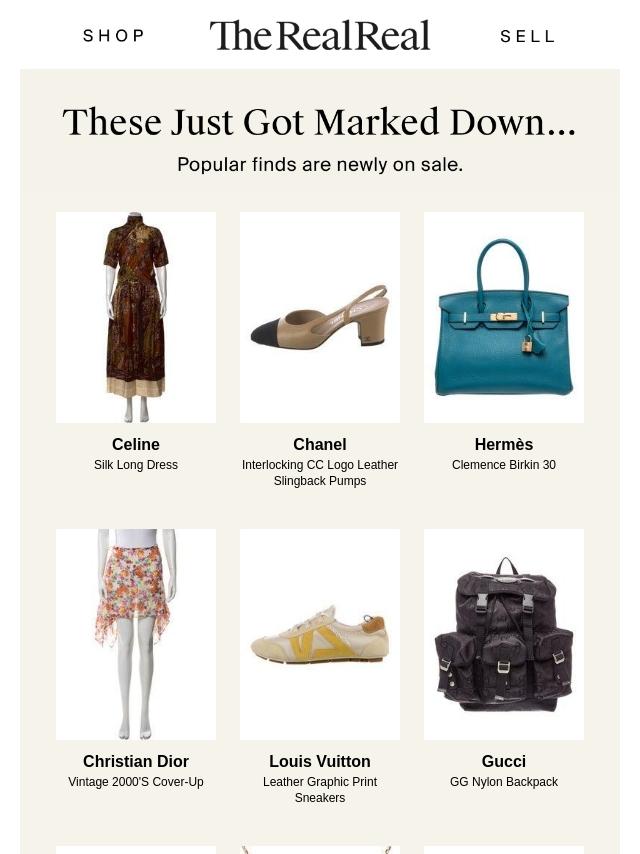Open the Christian Dior Vintage Cover-Up
The image size is (640, 854).
coord(136,634)
